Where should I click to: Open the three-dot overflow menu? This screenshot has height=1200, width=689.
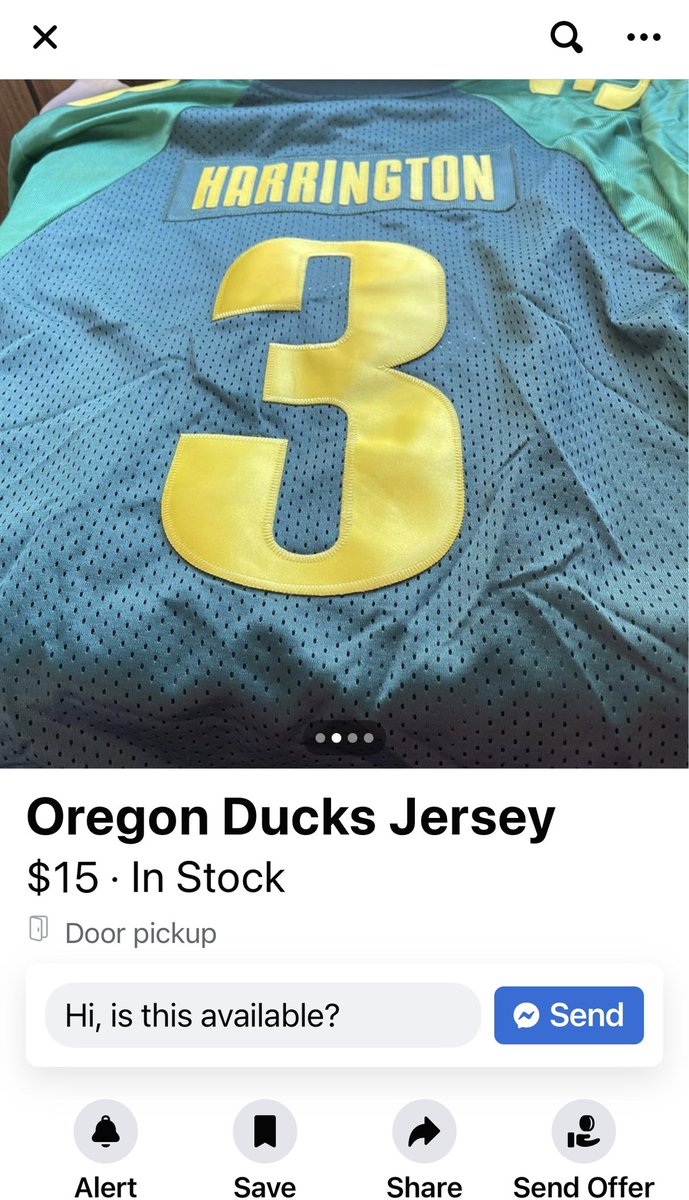click(643, 38)
